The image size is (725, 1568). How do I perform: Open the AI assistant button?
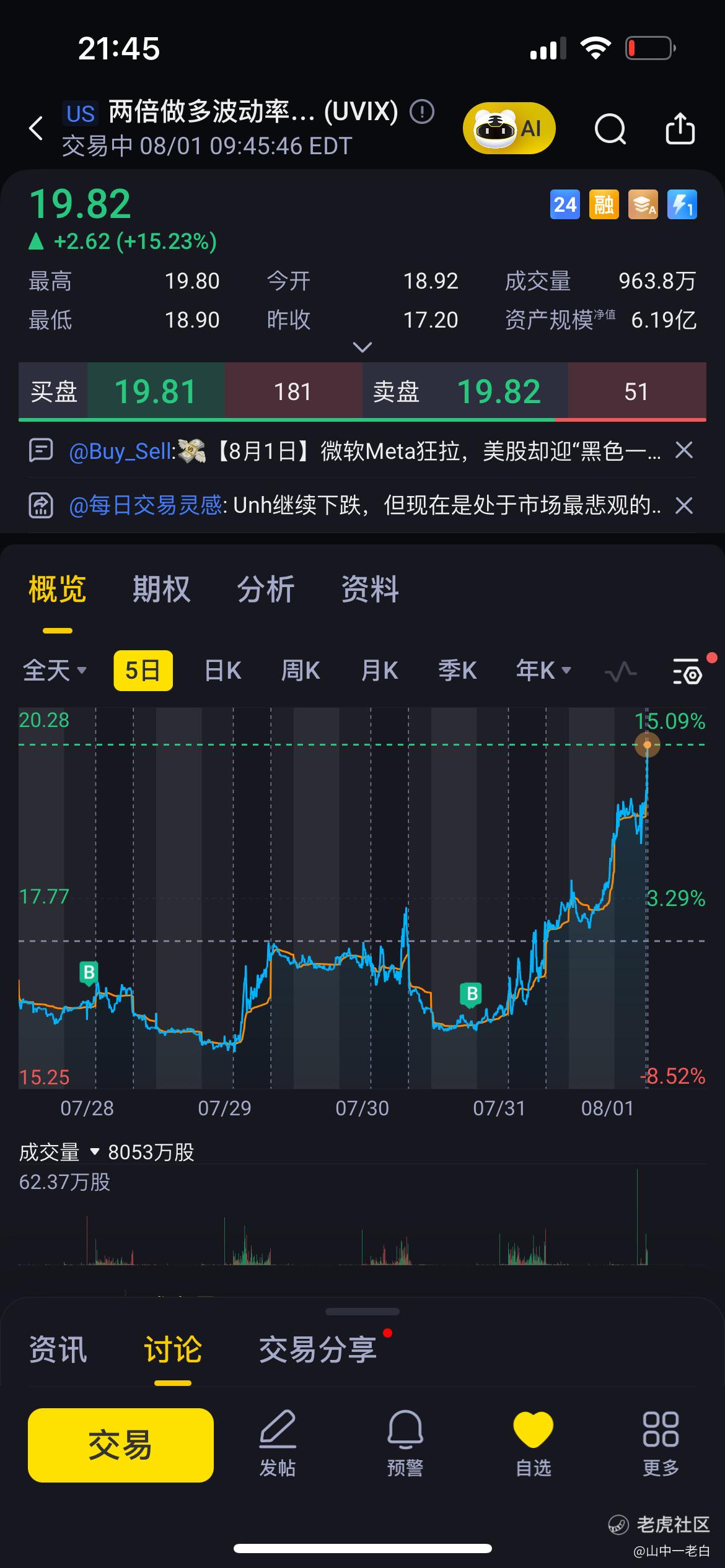coord(509,128)
